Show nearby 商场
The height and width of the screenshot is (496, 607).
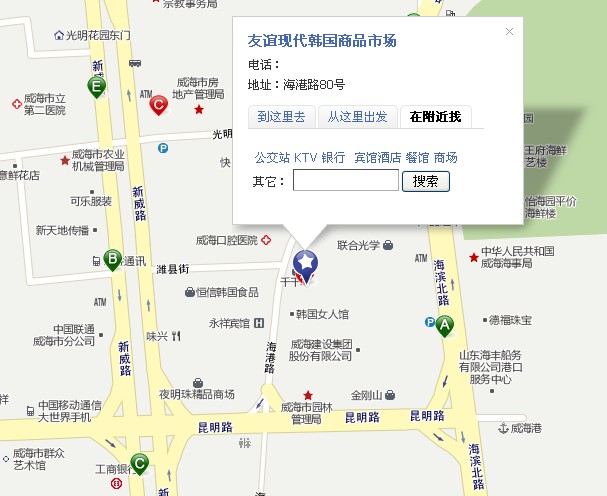445,158
